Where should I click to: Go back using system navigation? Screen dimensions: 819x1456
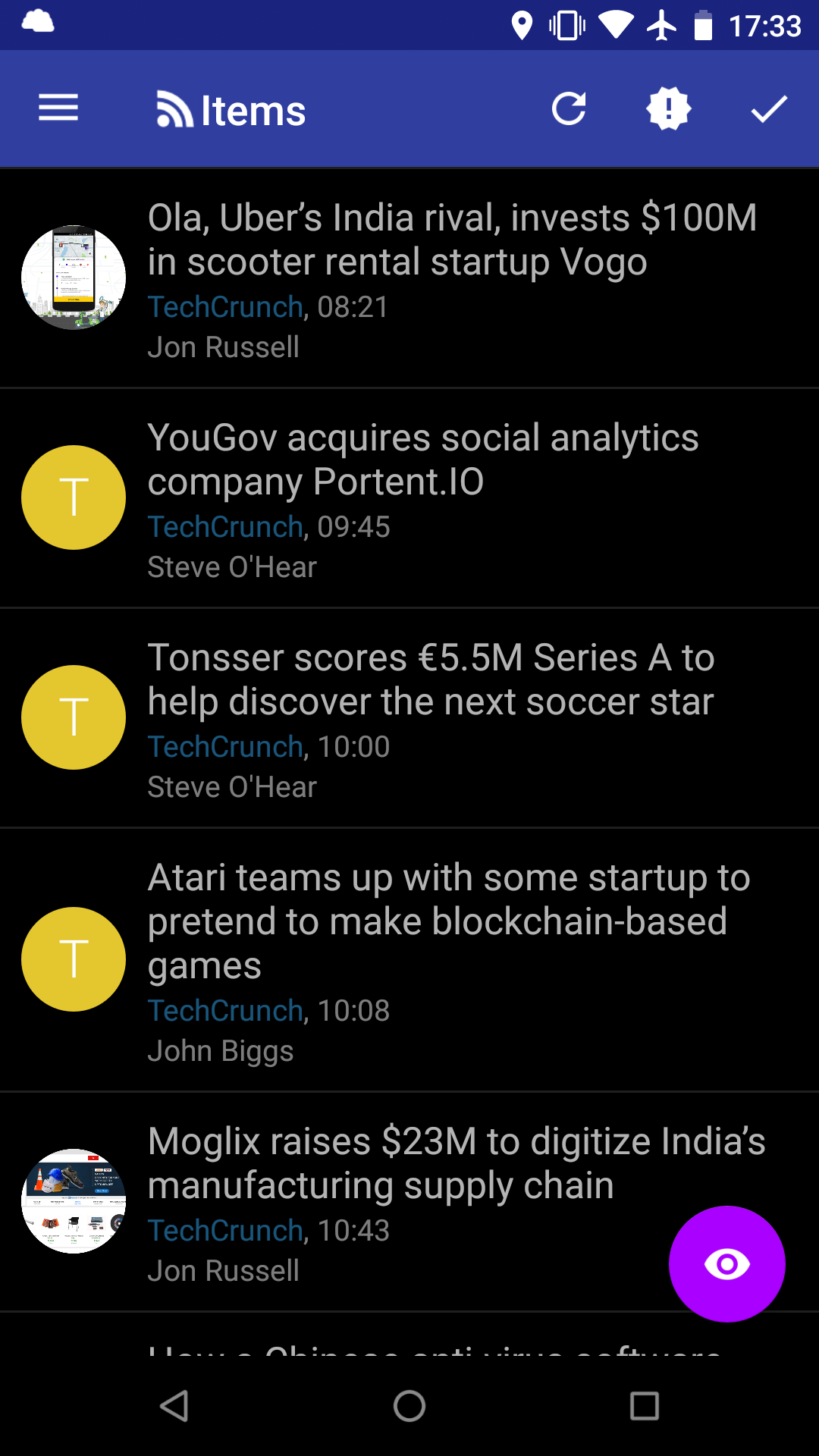point(174,1406)
